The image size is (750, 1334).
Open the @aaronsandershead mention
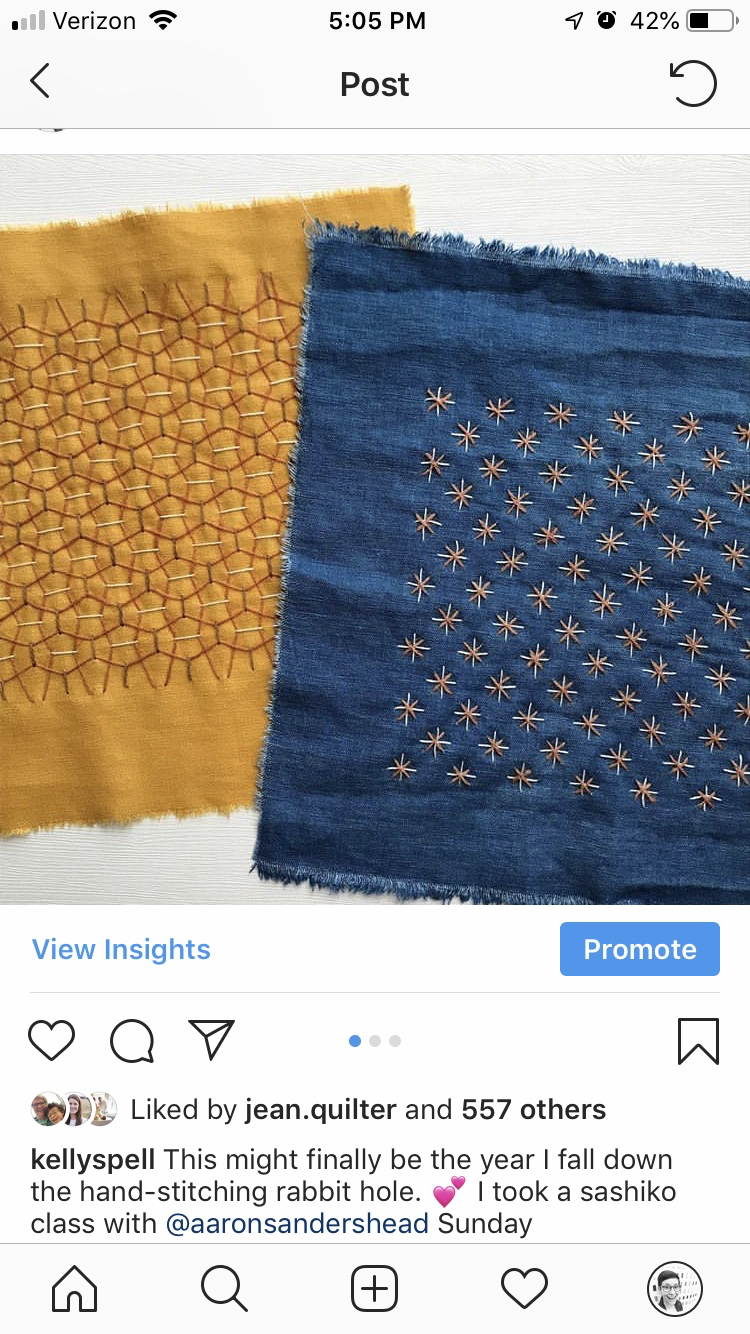tap(296, 1223)
